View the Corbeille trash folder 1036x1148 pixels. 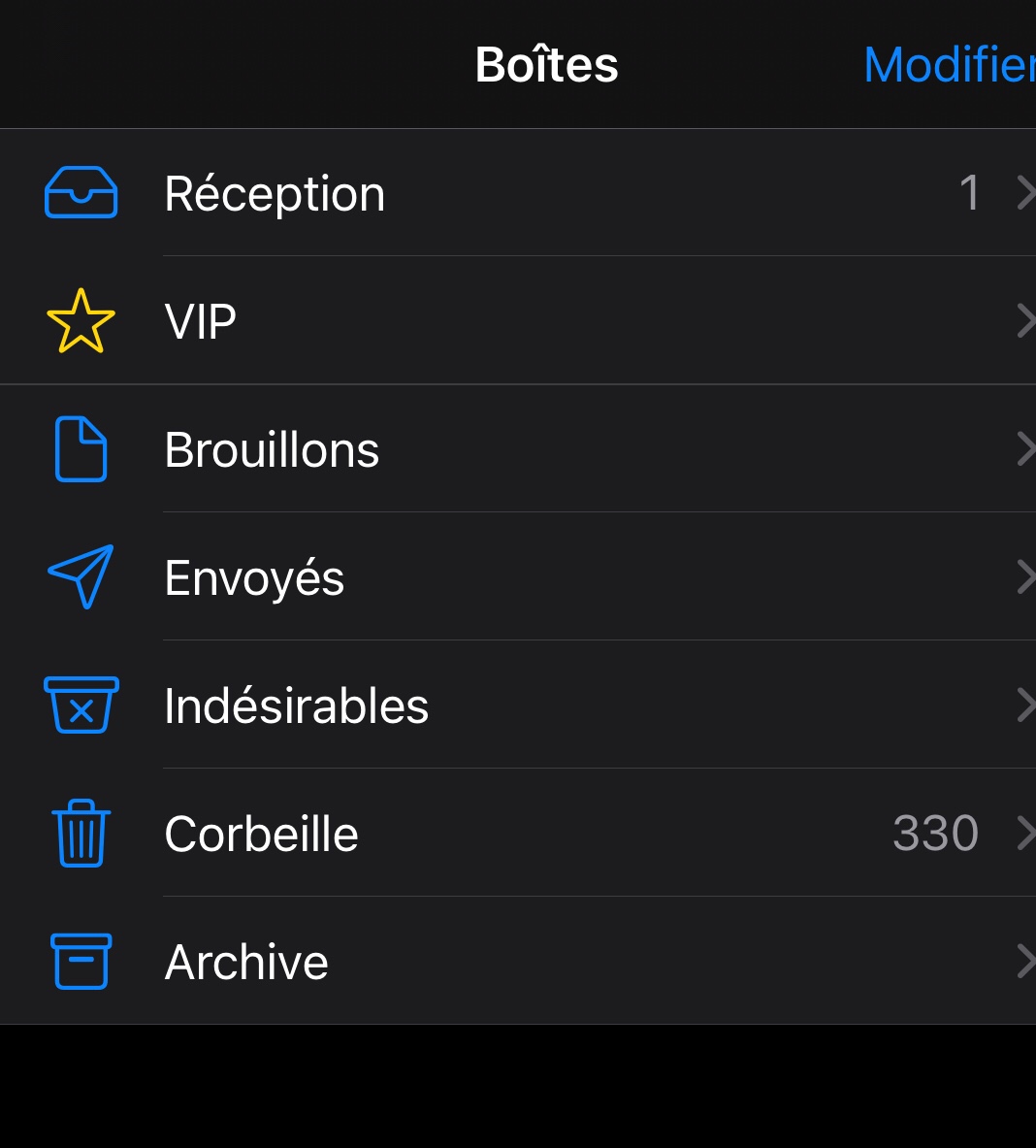click(x=262, y=834)
